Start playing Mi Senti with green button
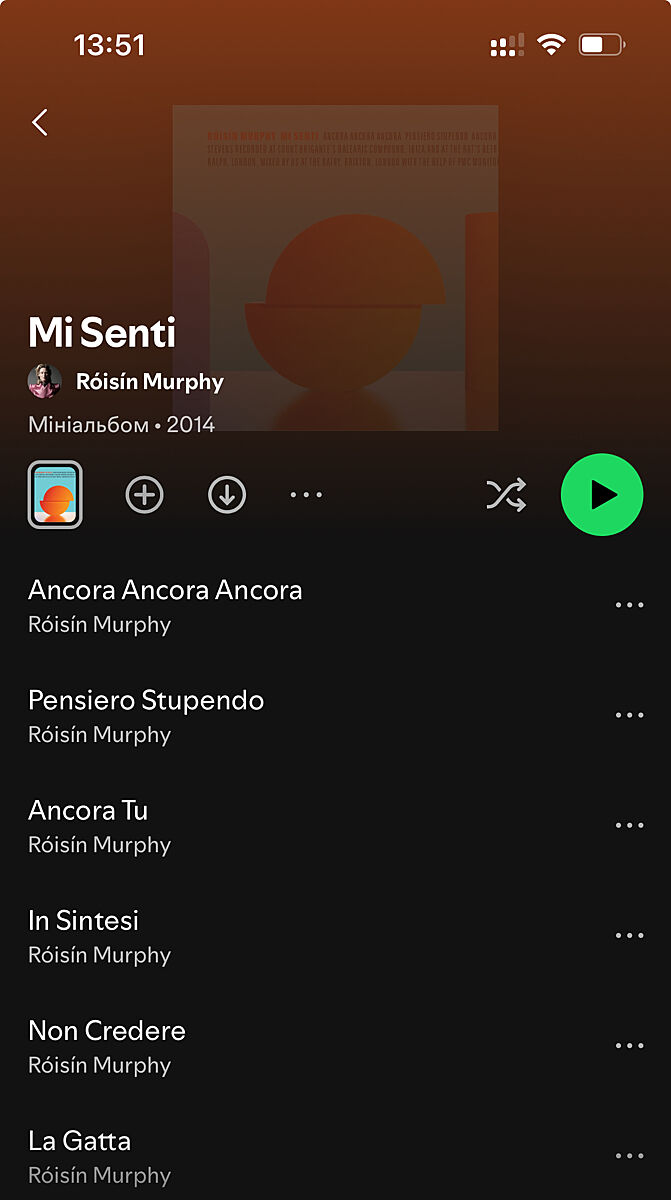 (601, 495)
